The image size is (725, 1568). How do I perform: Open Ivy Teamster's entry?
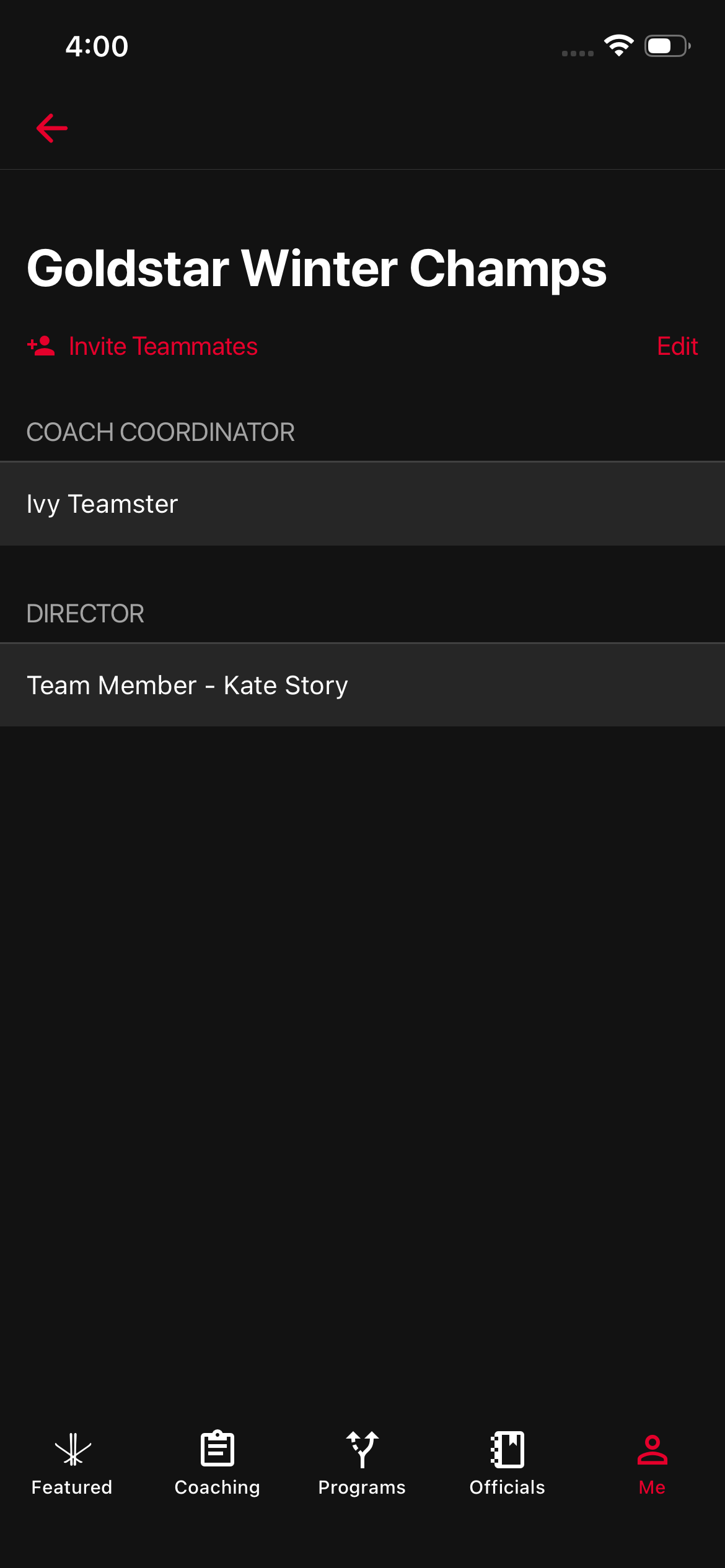(x=362, y=503)
